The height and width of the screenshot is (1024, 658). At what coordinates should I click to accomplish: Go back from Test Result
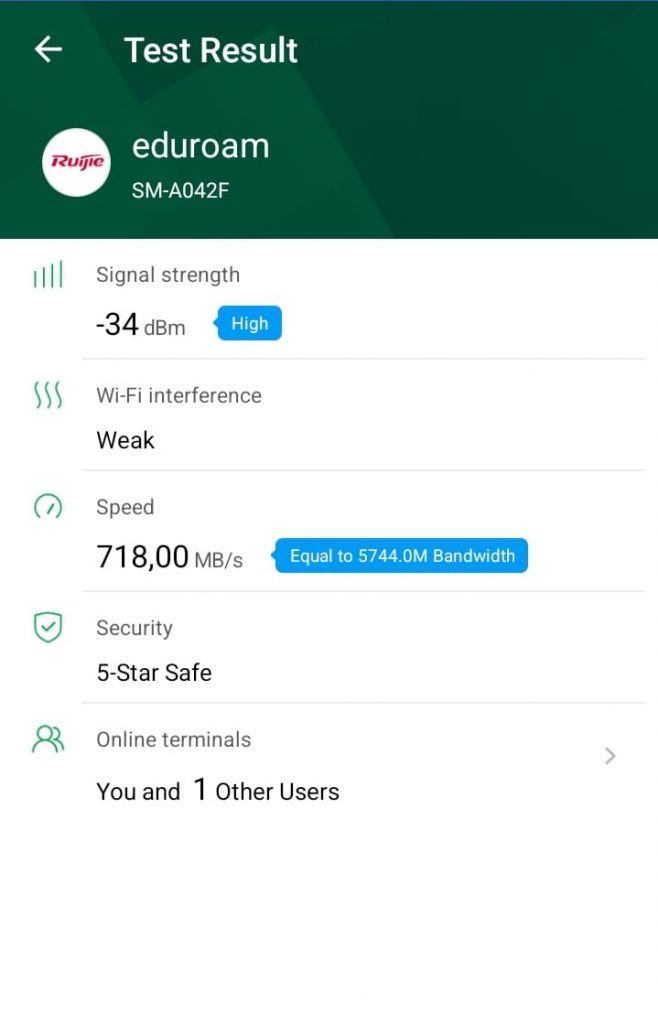[48, 50]
